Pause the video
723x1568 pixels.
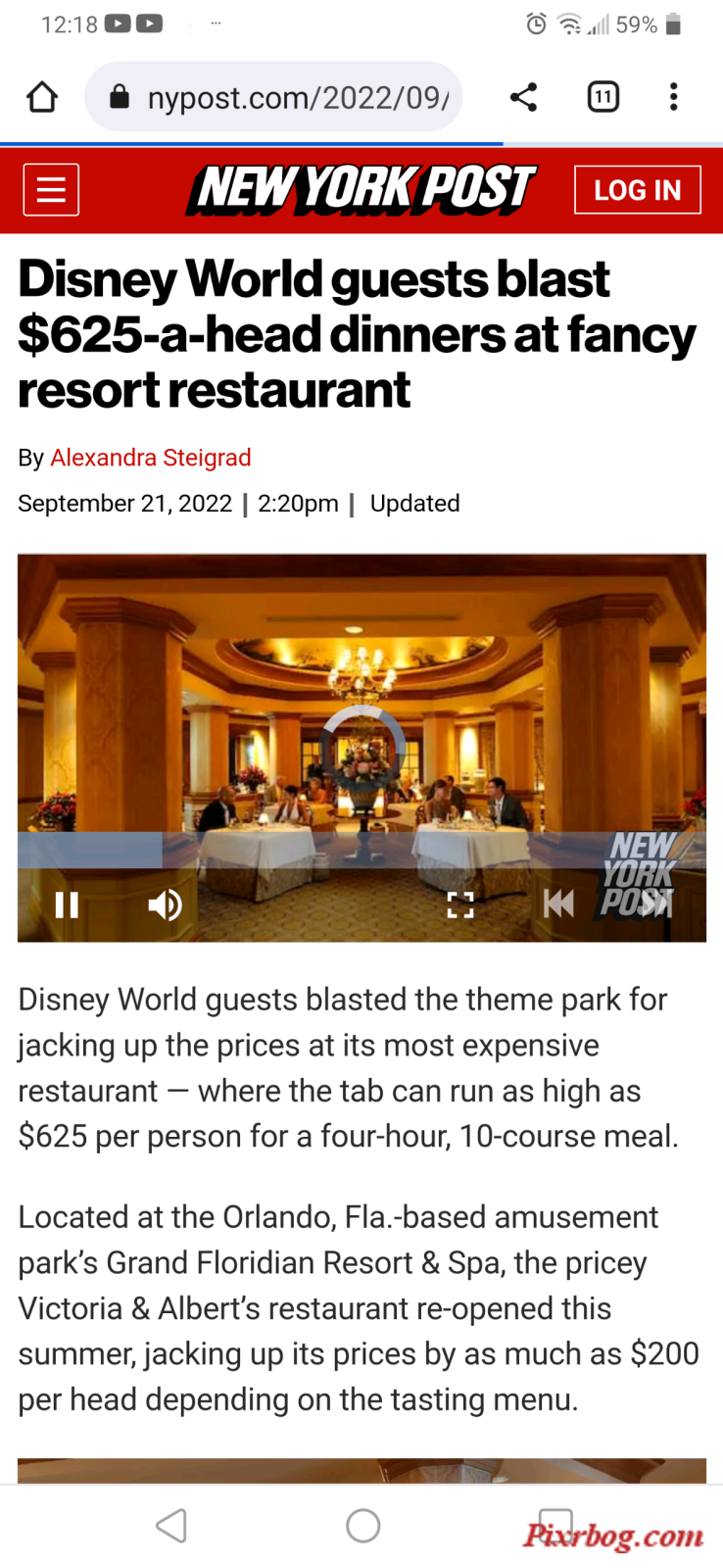tap(67, 905)
